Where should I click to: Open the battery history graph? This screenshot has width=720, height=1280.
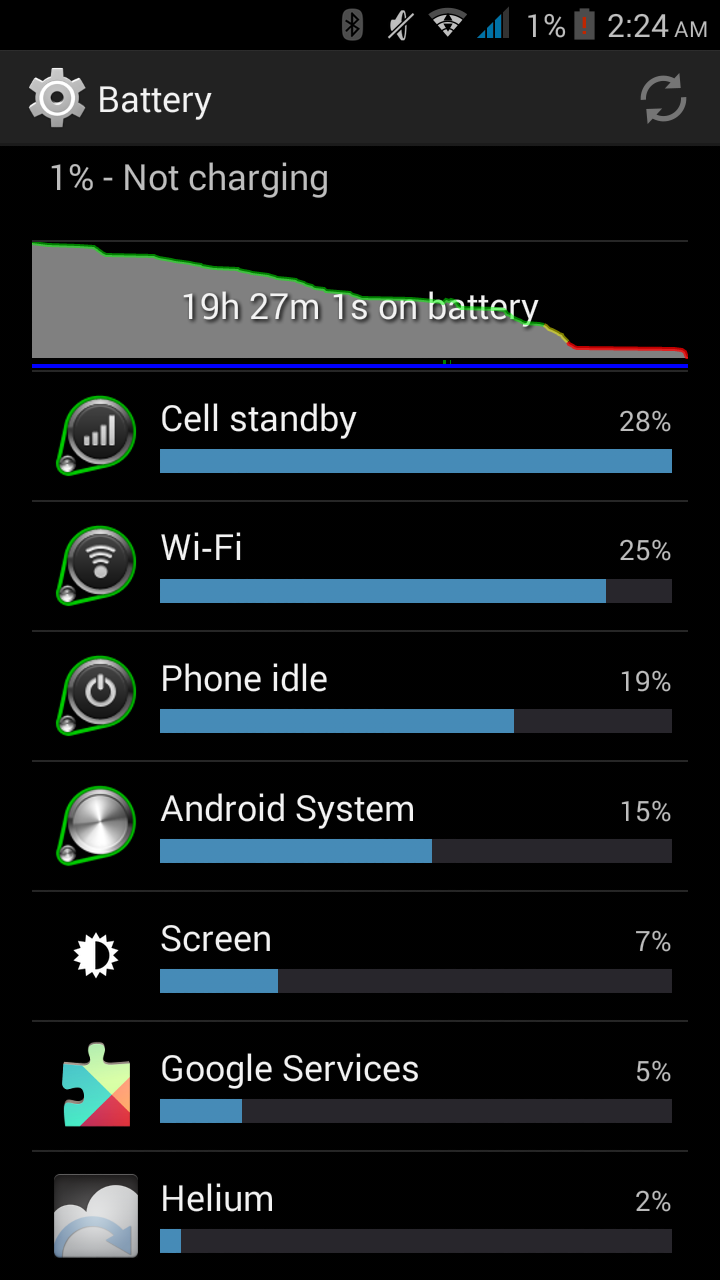360,304
